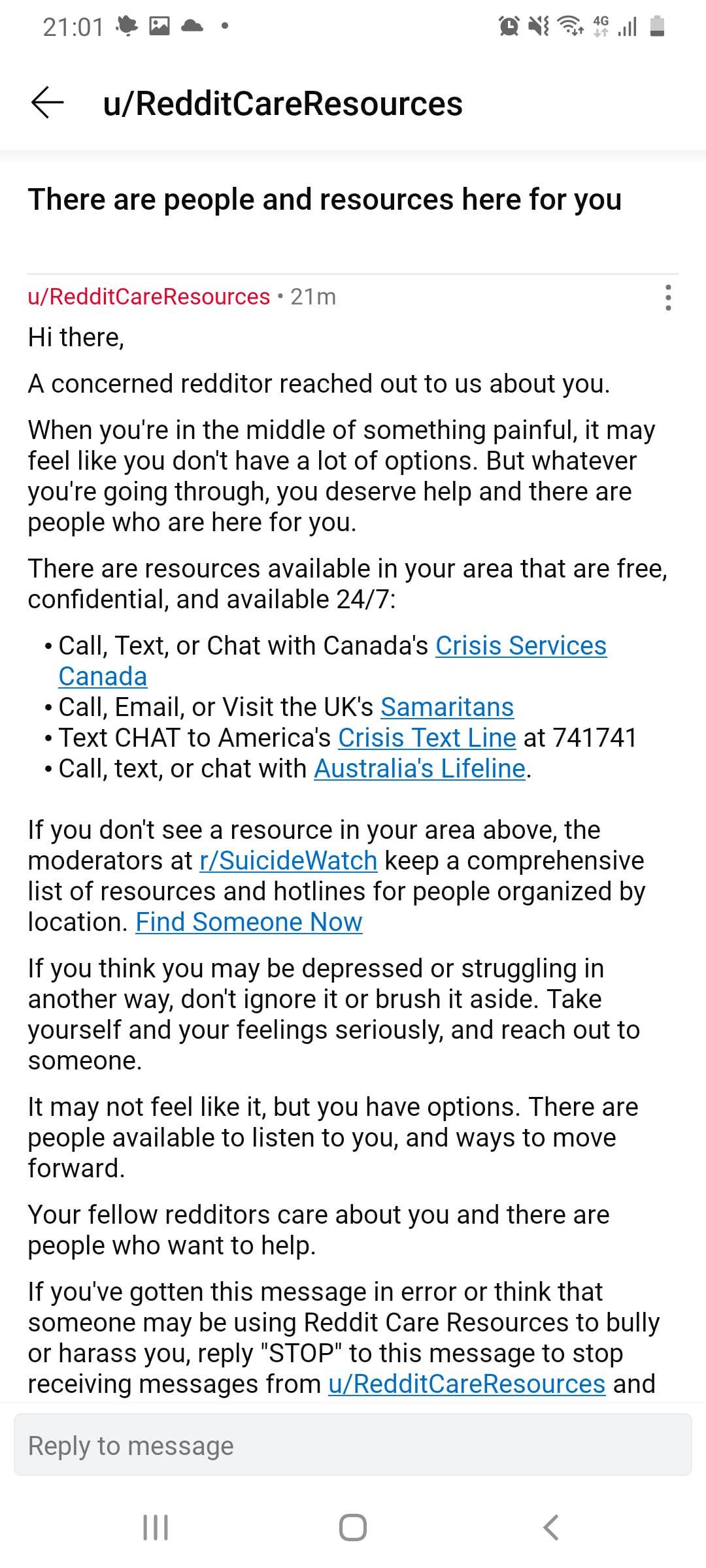Open recent apps from the navigation bar
Image resolution: width=706 pixels, height=1568 pixels.
tap(156, 1527)
